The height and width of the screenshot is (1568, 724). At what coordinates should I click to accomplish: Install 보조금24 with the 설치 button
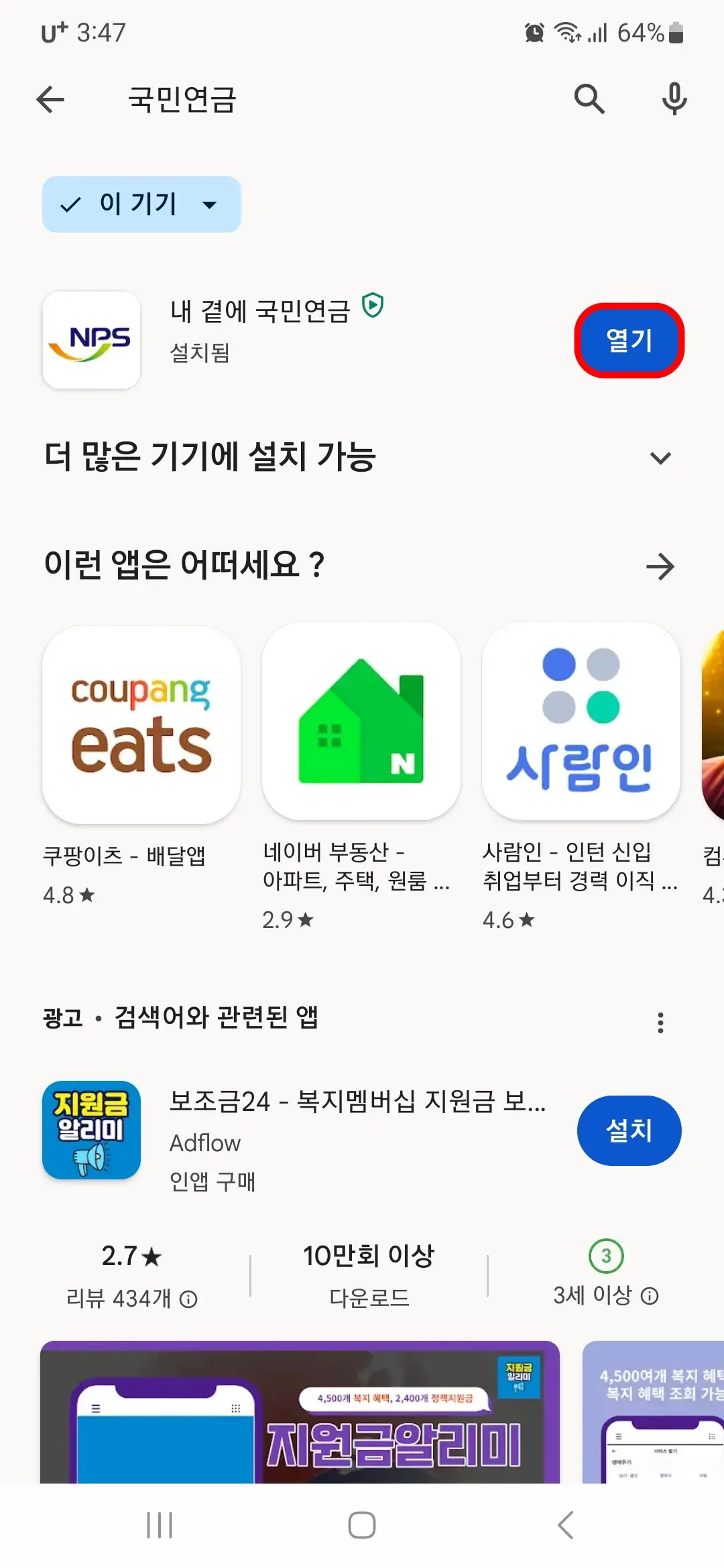629,1130
